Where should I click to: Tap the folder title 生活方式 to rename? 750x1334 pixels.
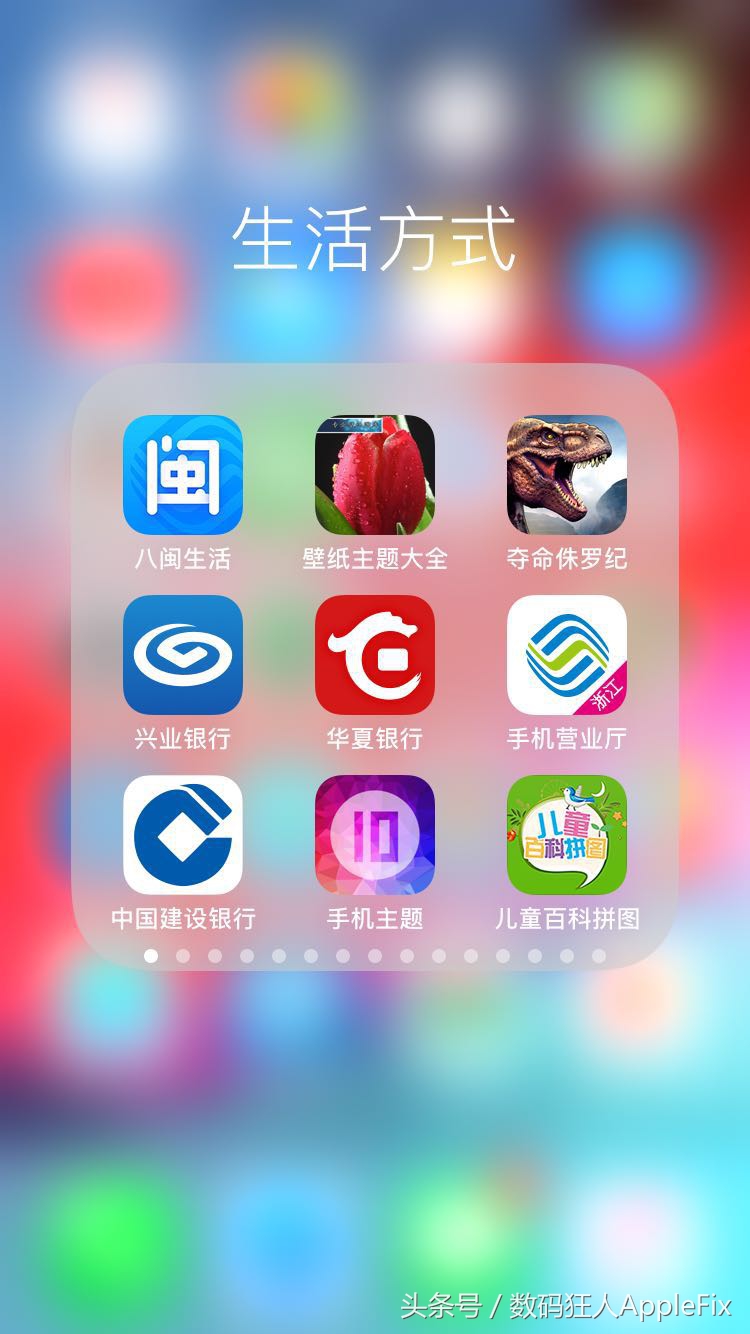pos(375,237)
